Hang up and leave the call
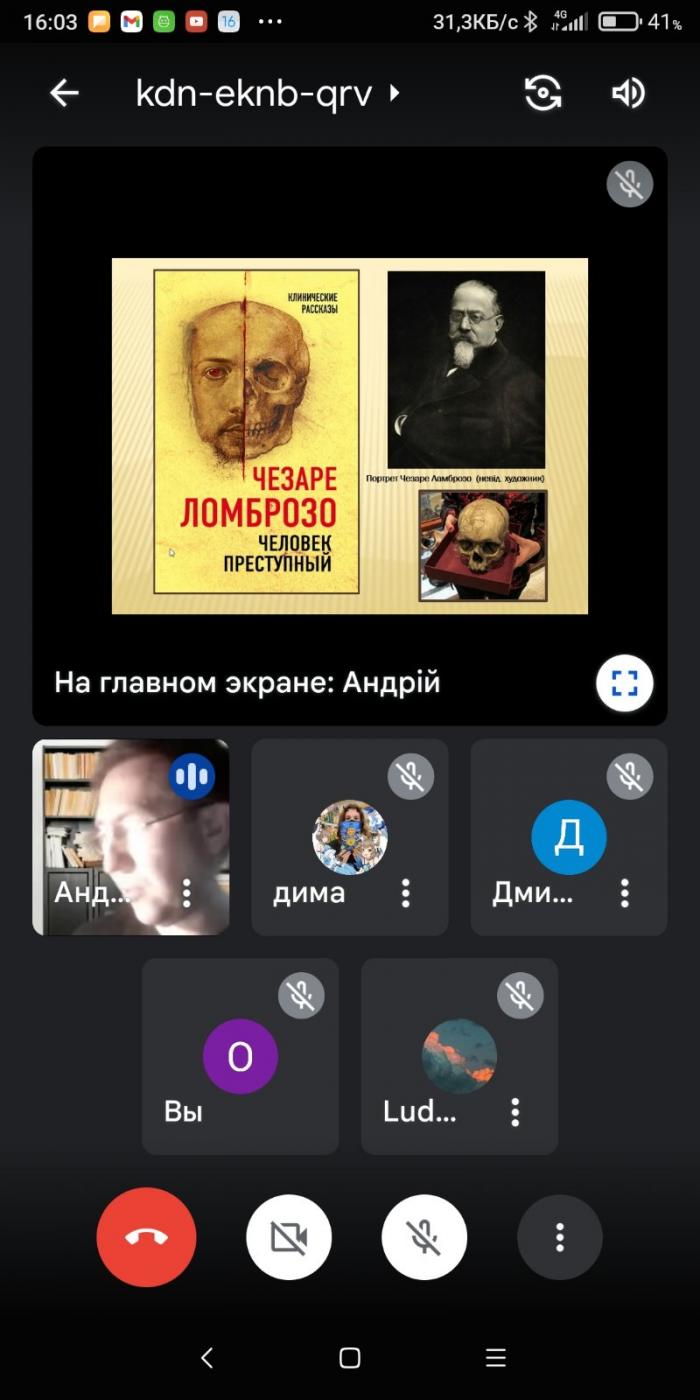 point(146,1237)
